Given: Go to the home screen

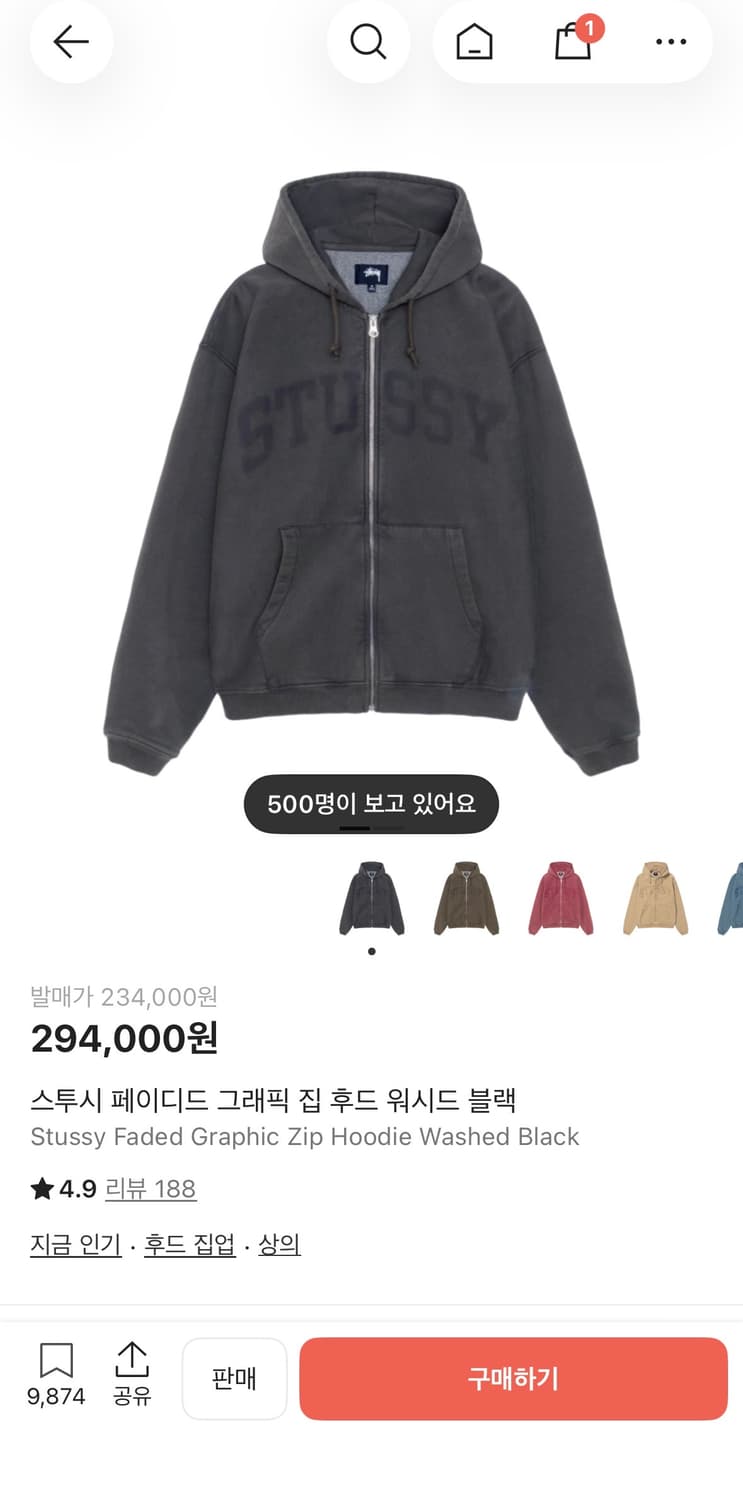Looking at the screenshot, I should [x=473, y=42].
